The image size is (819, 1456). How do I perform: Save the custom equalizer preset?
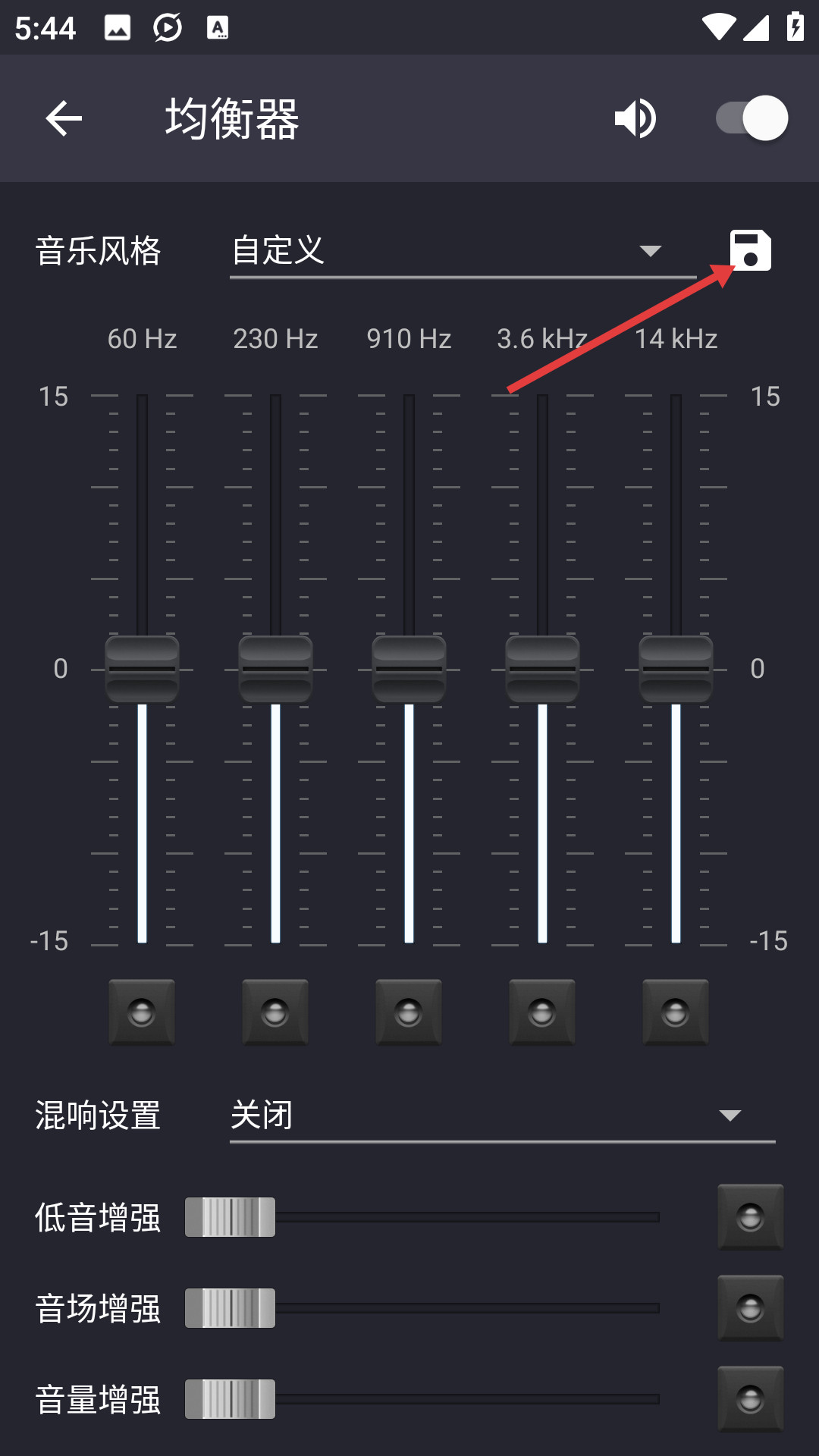click(x=750, y=250)
